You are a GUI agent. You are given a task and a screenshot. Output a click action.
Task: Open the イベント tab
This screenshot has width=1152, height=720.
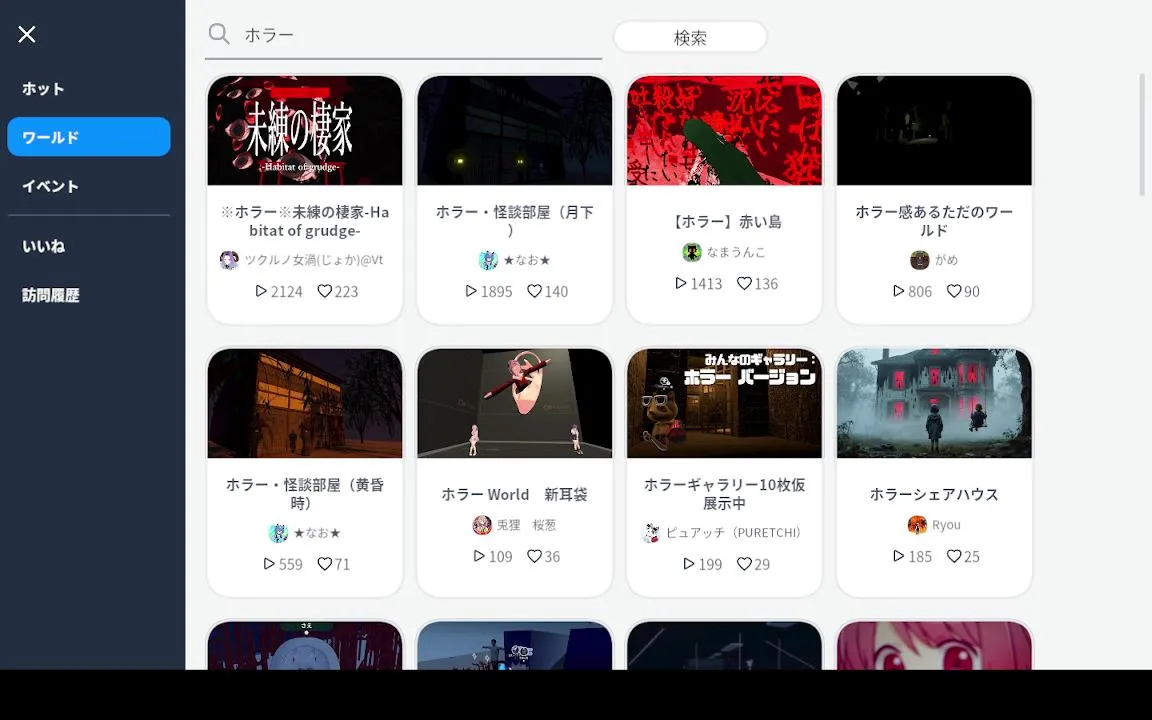50,186
